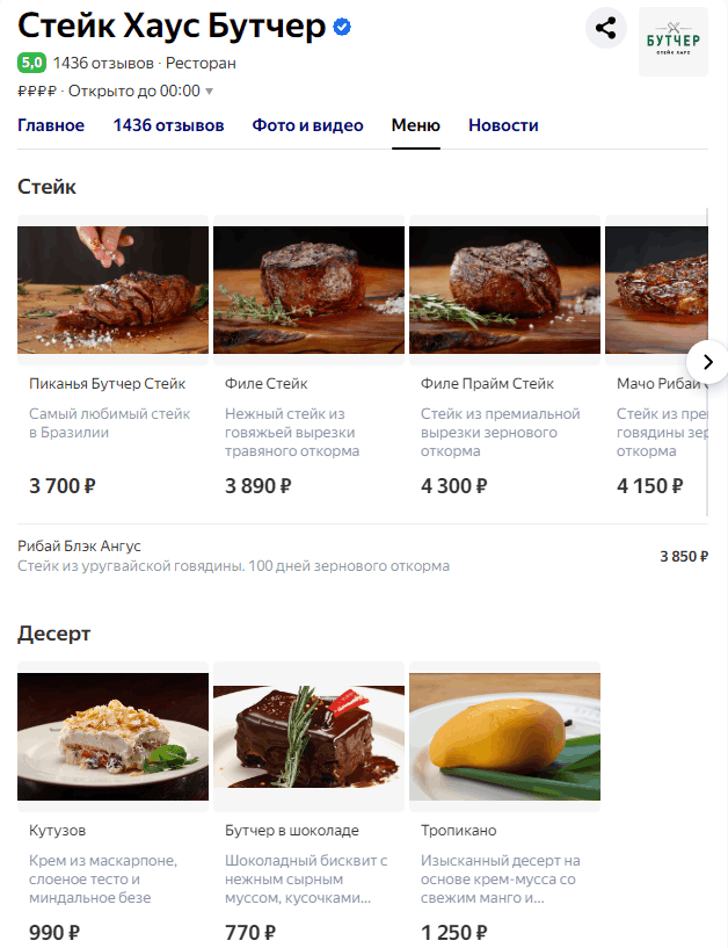
Task: Select the Меню tab
Action: point(415,125)
